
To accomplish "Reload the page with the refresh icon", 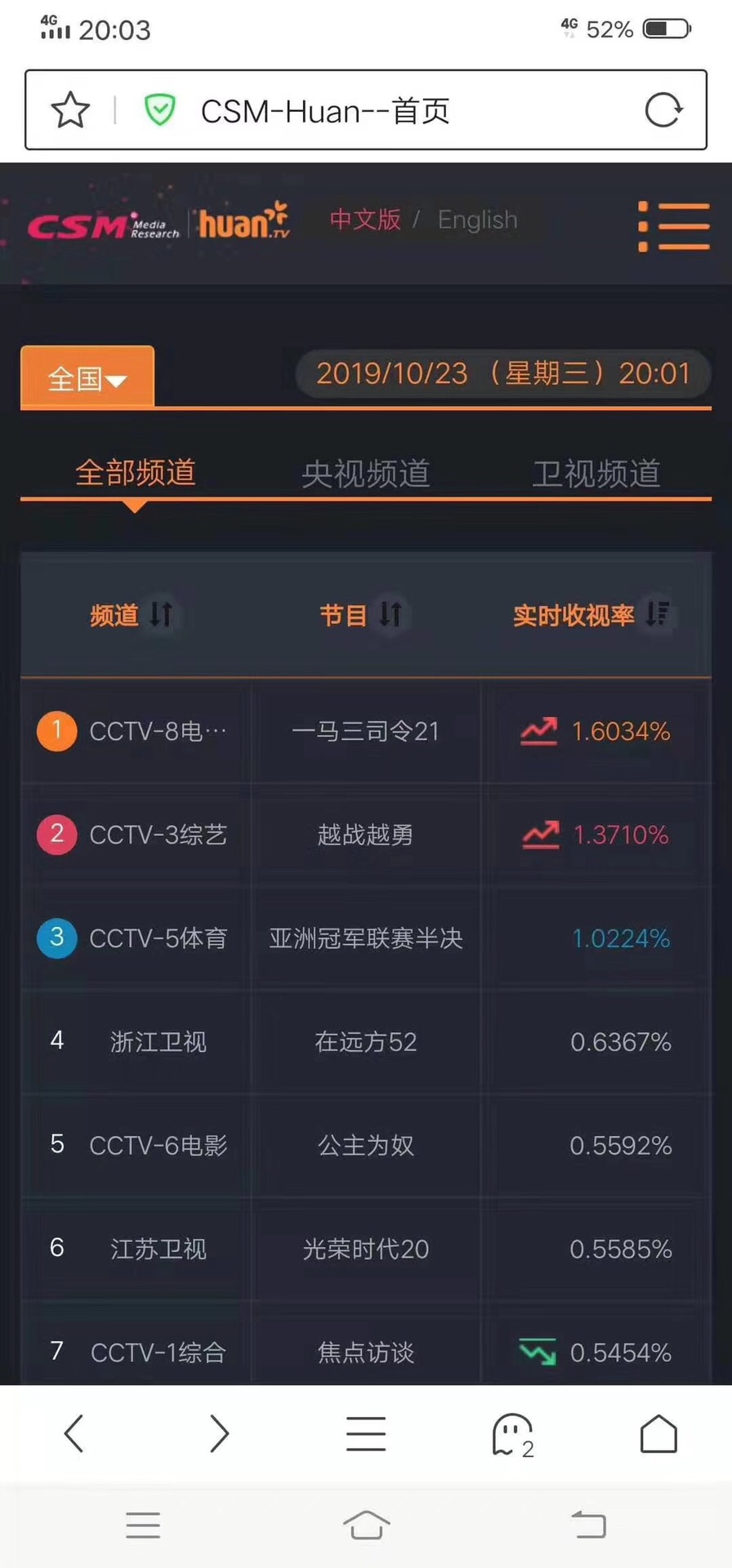I will pos(663,110).
